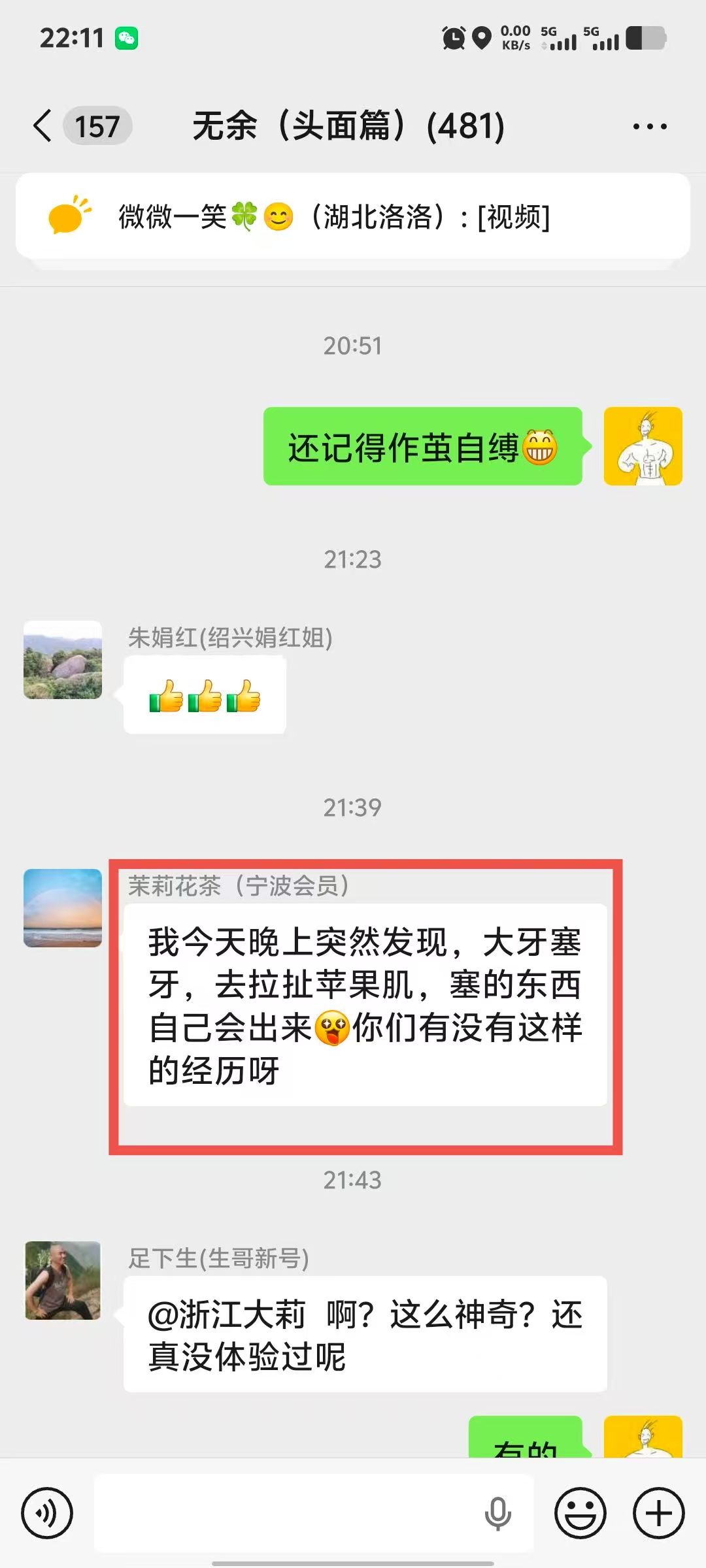The image size is (706, 1568).
Task: Switch to voice message input
Action: [46, 1513]
